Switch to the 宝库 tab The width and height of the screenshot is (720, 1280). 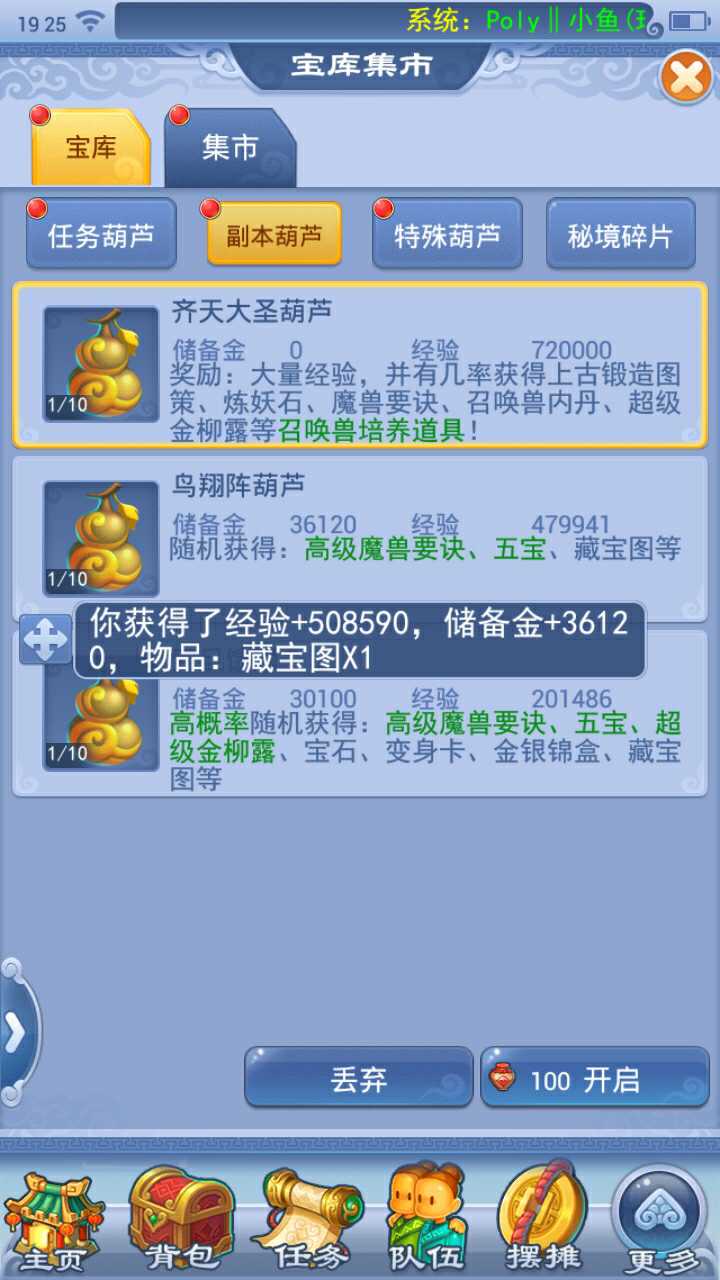coord(91,150)
